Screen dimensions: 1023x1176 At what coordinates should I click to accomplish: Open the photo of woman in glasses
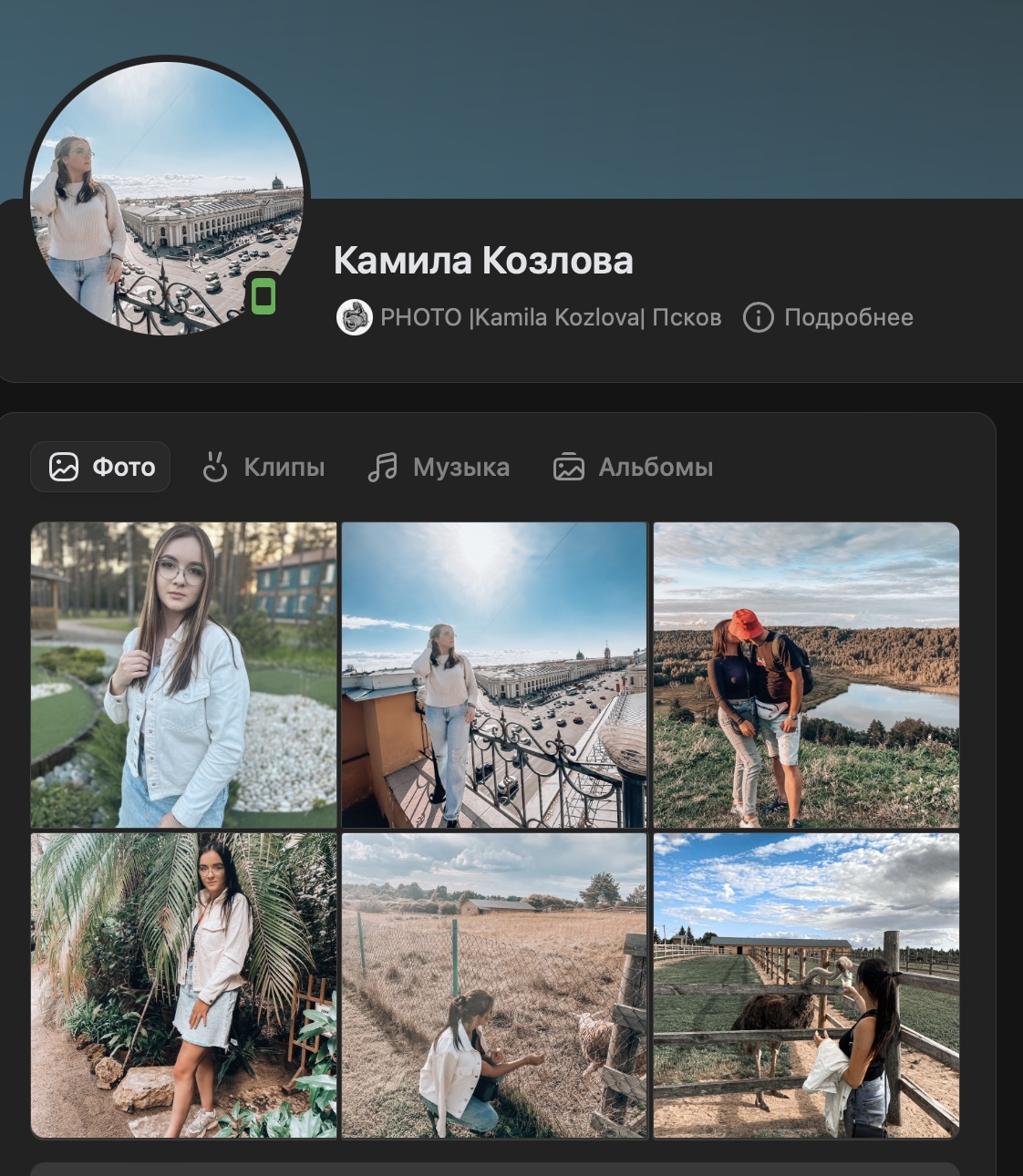183,675
